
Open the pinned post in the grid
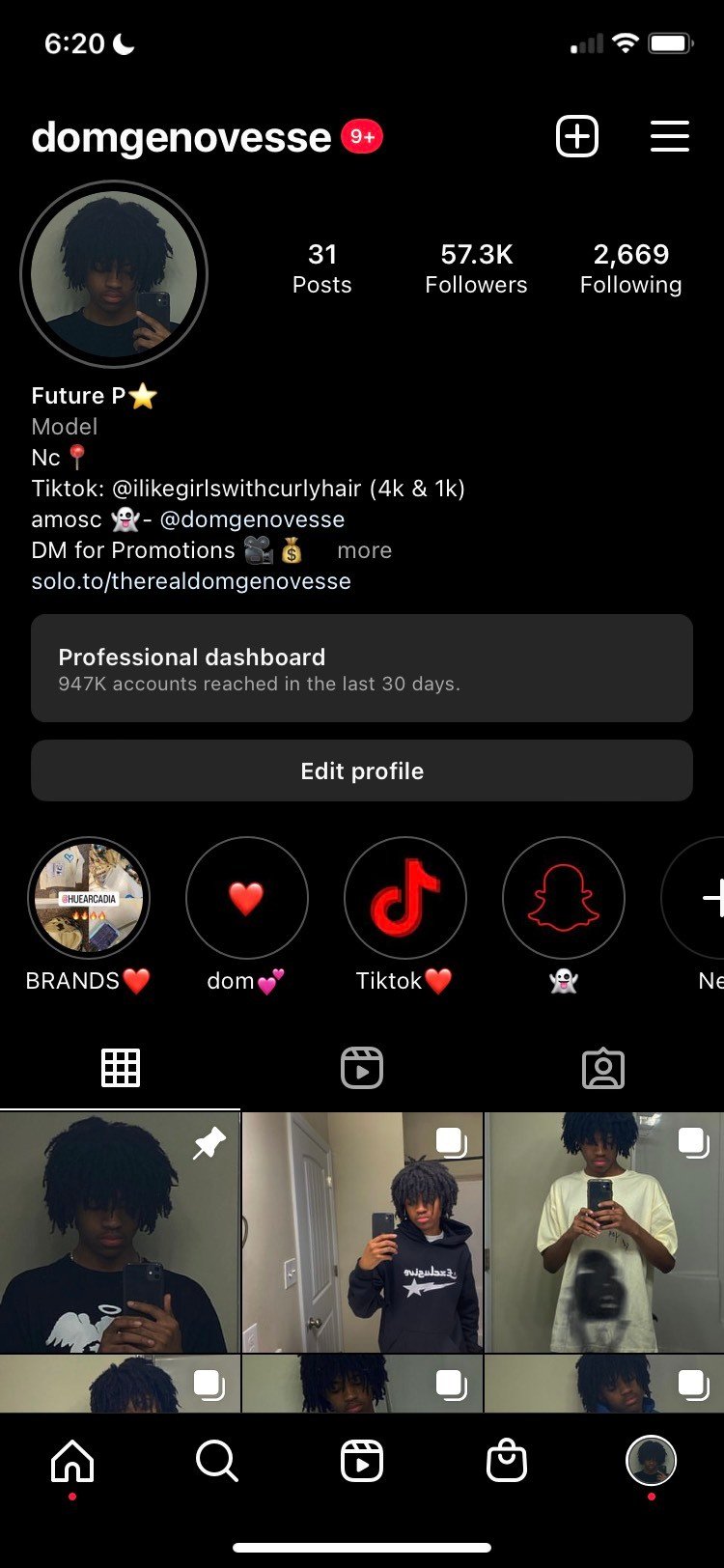point(120,1232)
